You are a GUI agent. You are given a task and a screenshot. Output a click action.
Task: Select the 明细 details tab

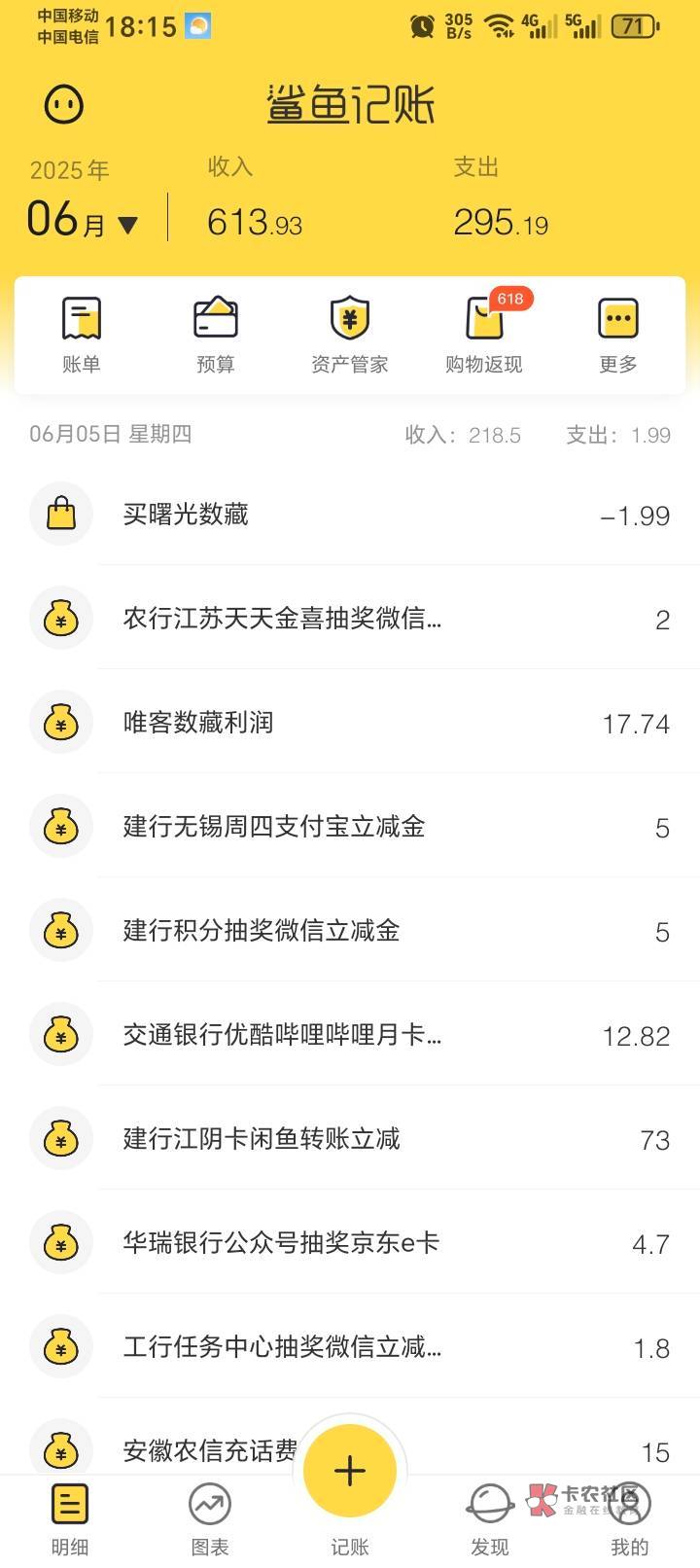pyautogui.click(x=70, y=1520)
